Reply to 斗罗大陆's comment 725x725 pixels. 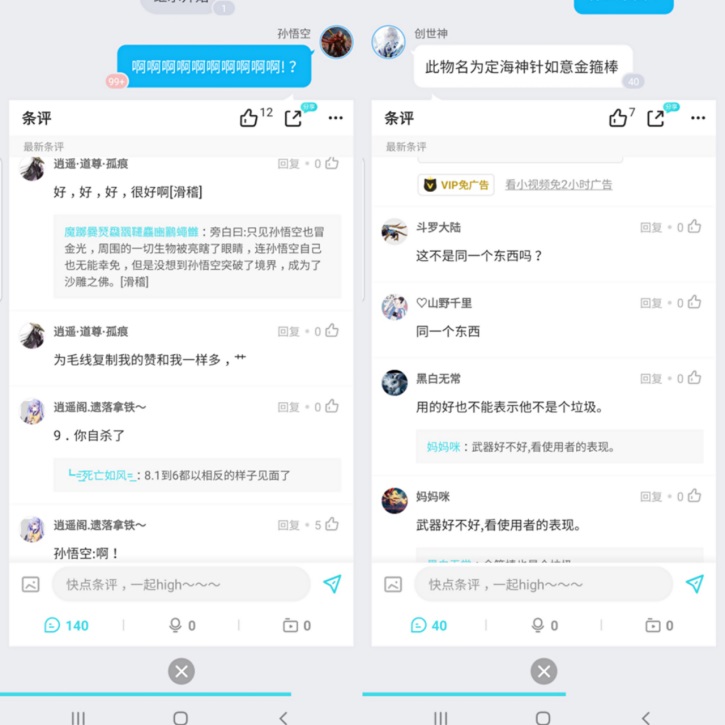pyautogui.click(x=651, y=228)
